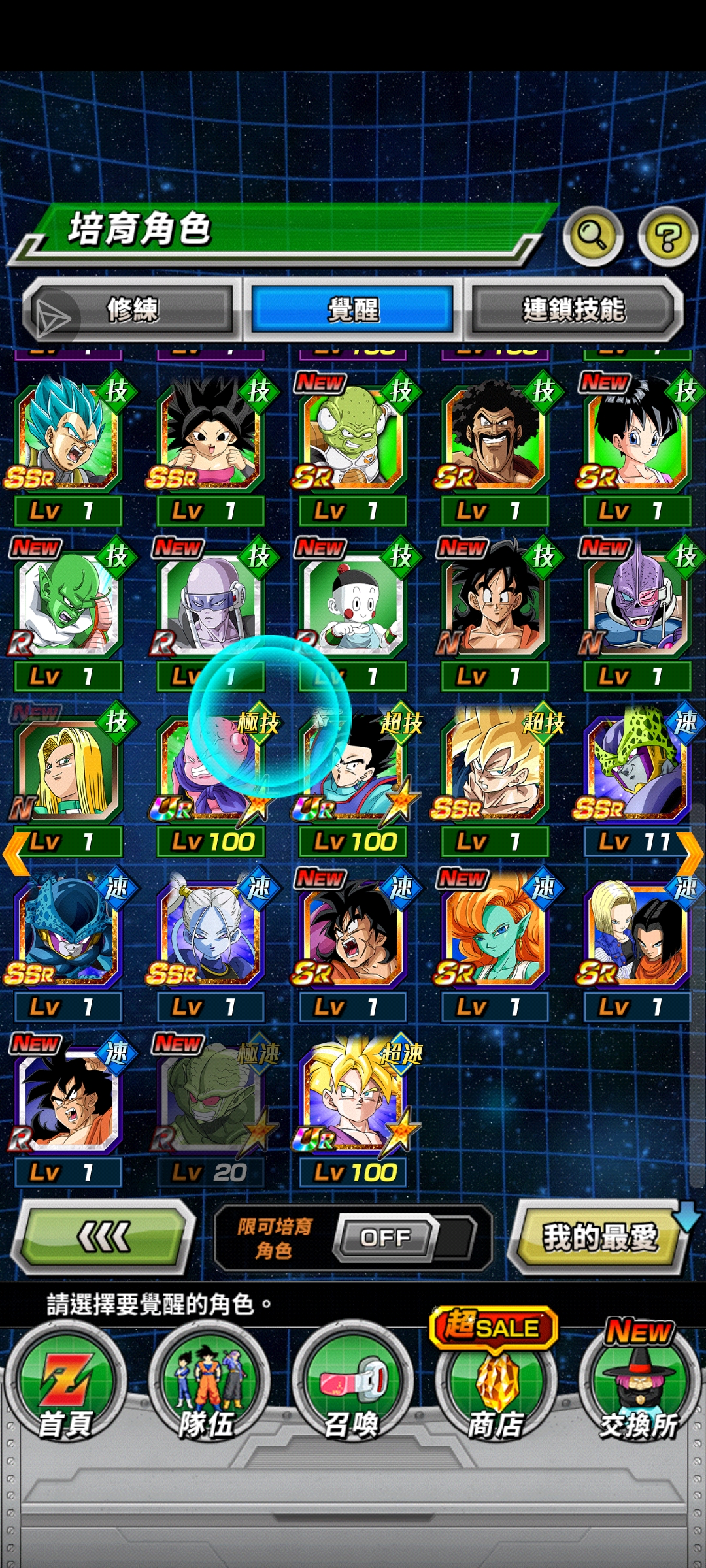Open the 商店 shop menu
The height and width of the screenshot is (1568, 706).
coord(496,1385)
